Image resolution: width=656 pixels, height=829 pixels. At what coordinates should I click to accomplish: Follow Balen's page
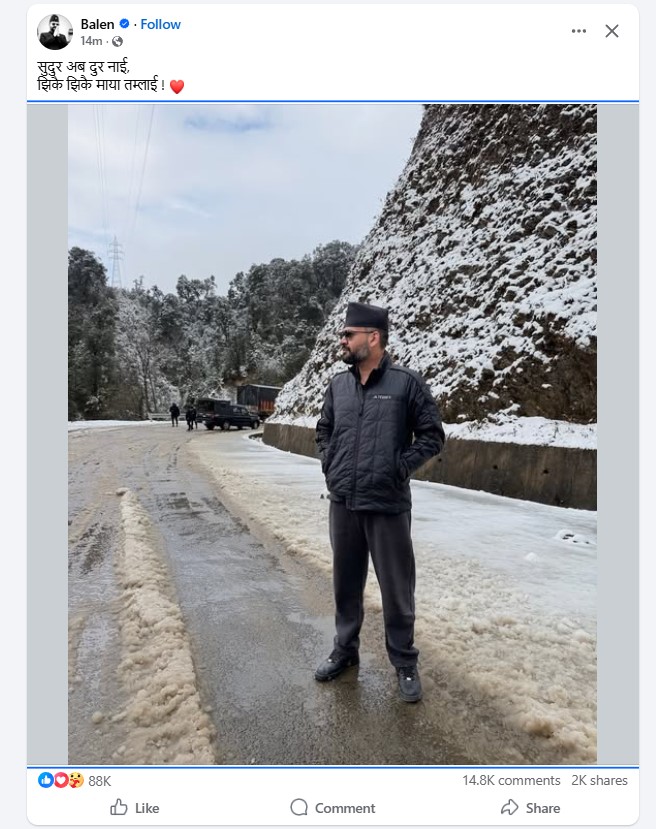point(160,24)
